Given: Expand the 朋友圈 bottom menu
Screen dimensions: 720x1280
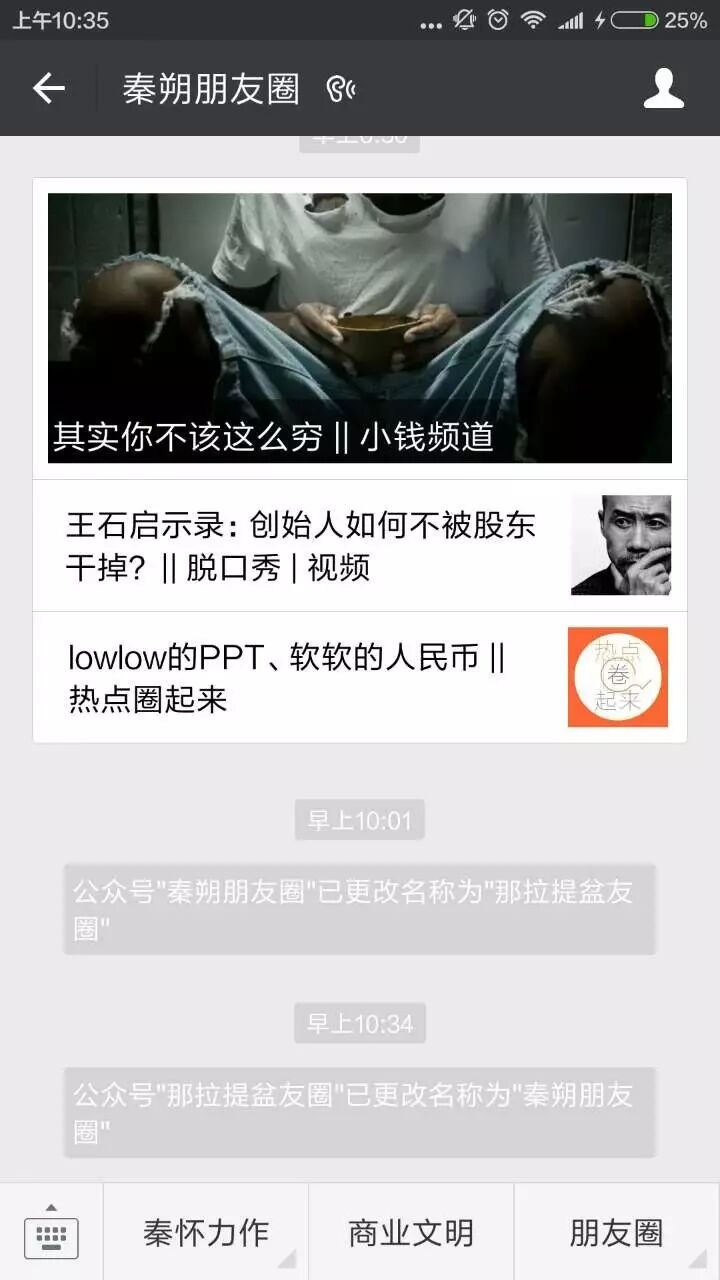Looking at the screenshot, I should pyautogui.click(x=616, y=1233).
